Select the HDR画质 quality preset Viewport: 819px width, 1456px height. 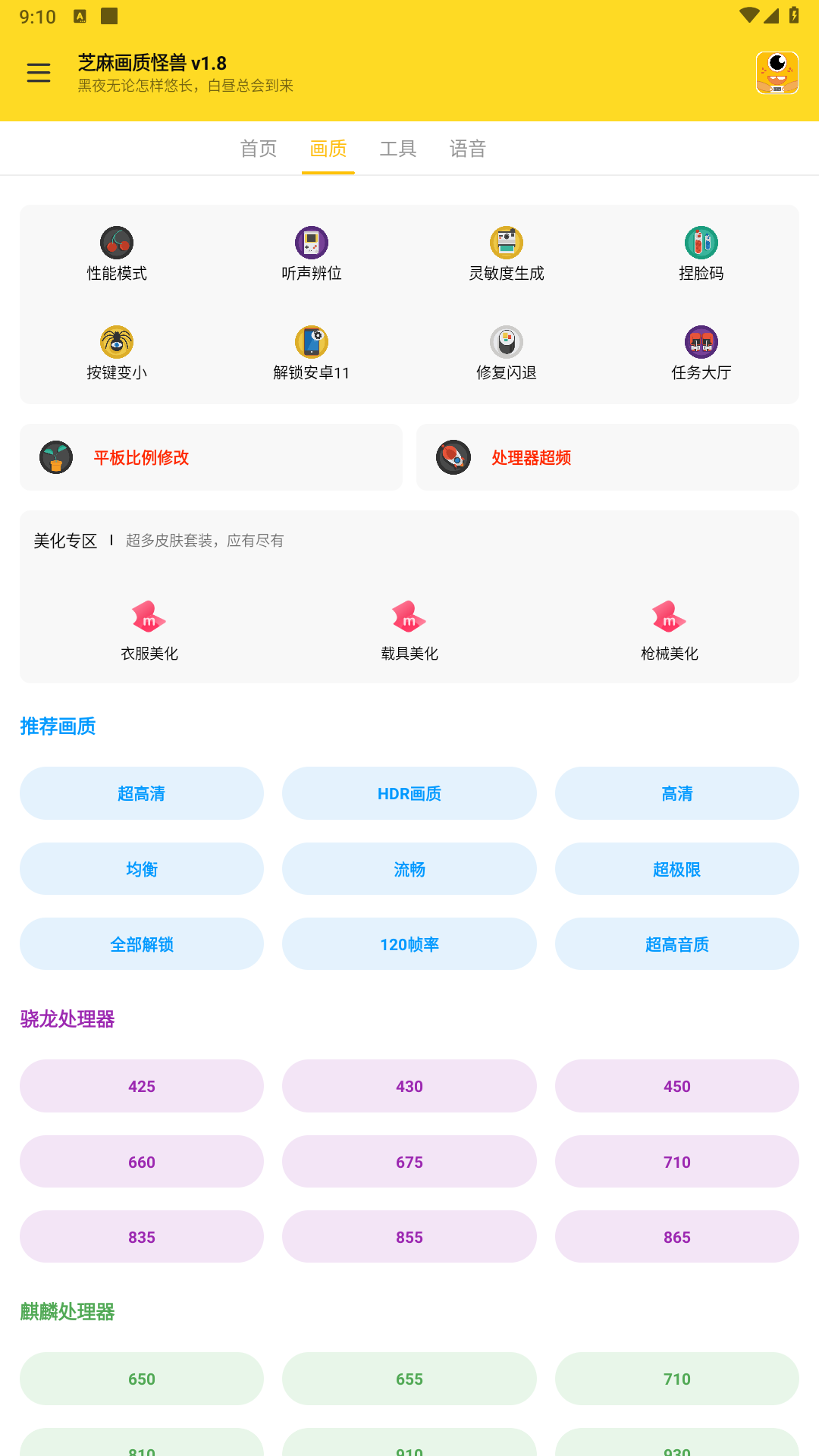click(x=409, y=793)
